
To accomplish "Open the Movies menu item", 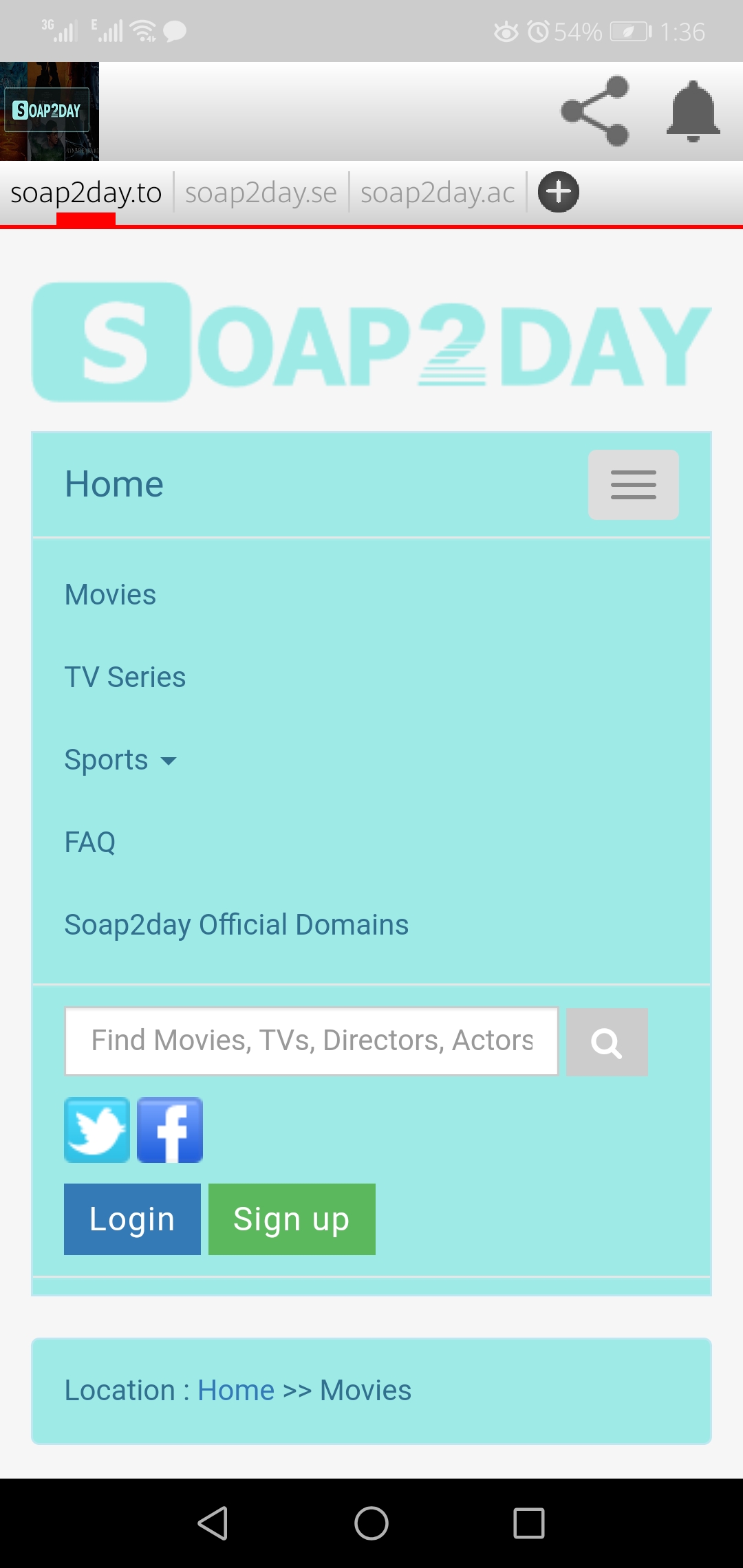I will [110, 595].
